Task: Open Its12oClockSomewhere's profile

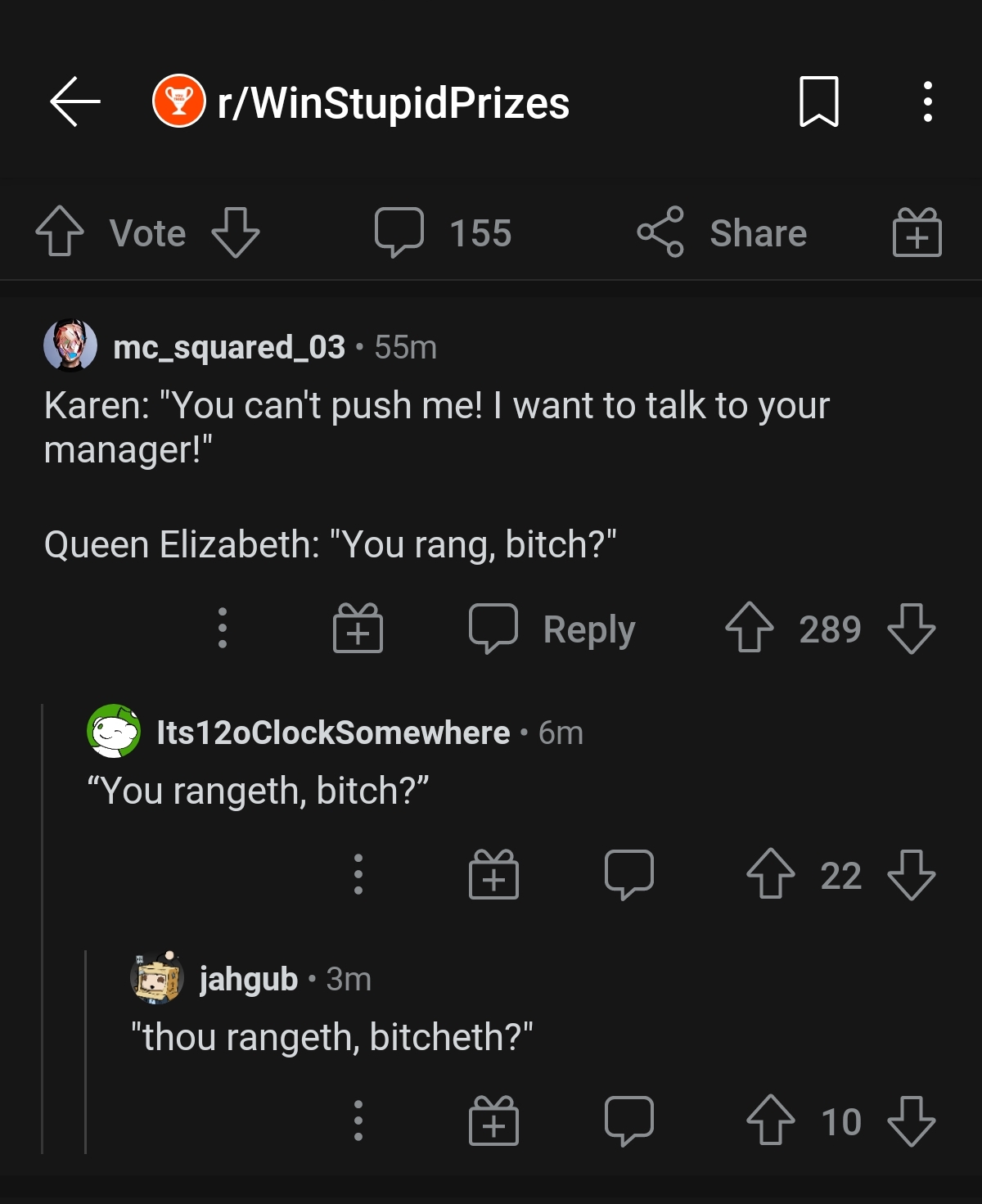Action: coord(332,733)
